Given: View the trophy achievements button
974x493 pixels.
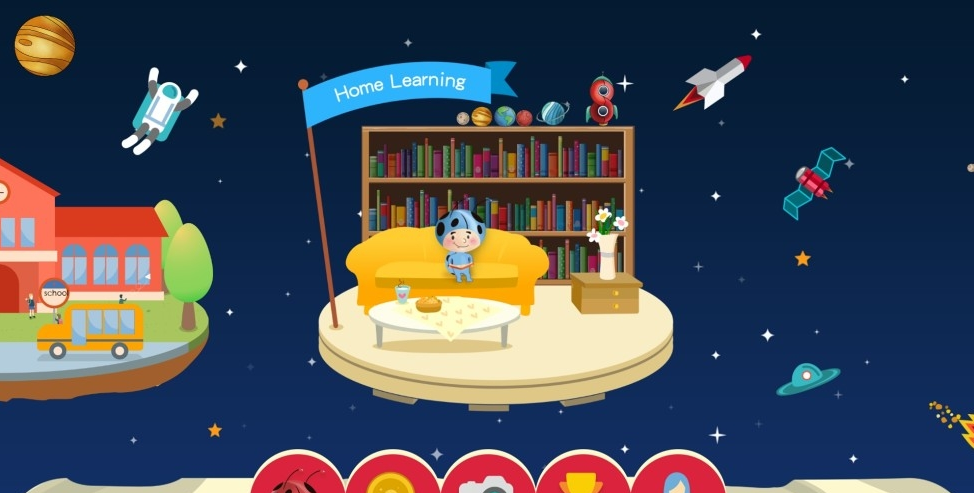Looking at the screenshot, I should [582, 480].
